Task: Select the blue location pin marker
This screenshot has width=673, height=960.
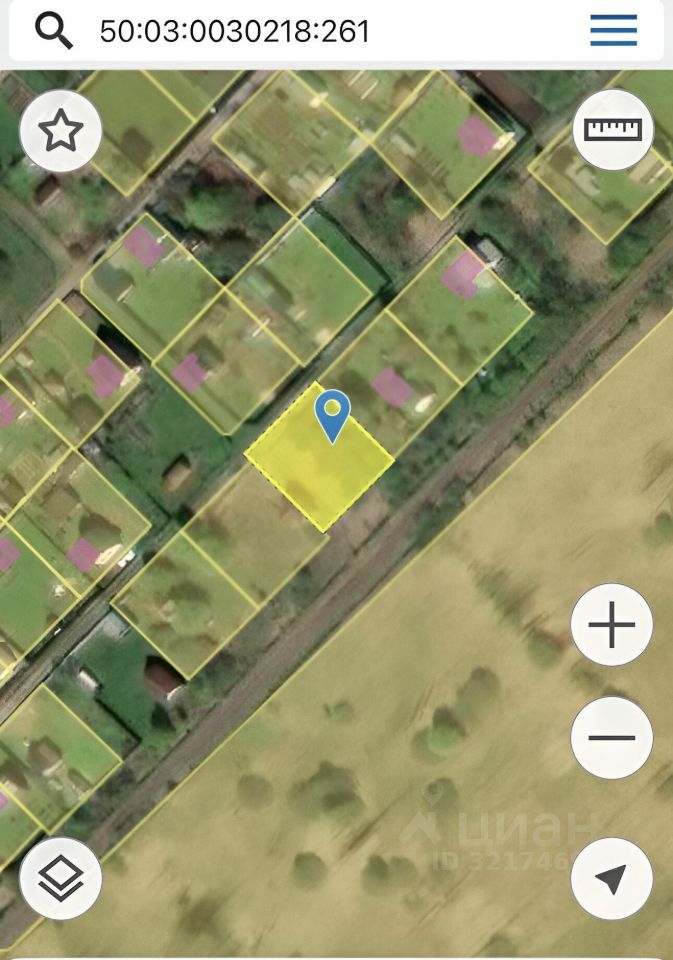Action: pos(332,414)
